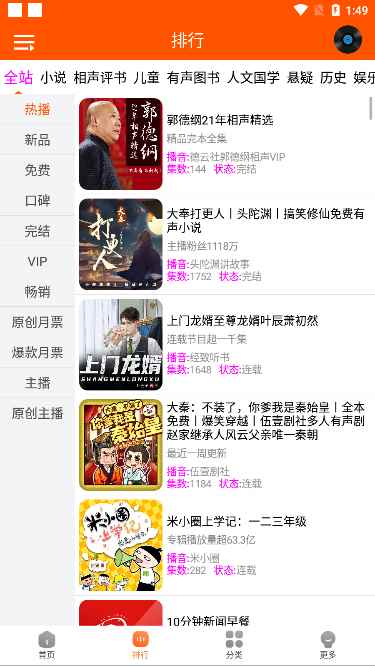Switch to the 分类 bottom tab

pos(234,645)
